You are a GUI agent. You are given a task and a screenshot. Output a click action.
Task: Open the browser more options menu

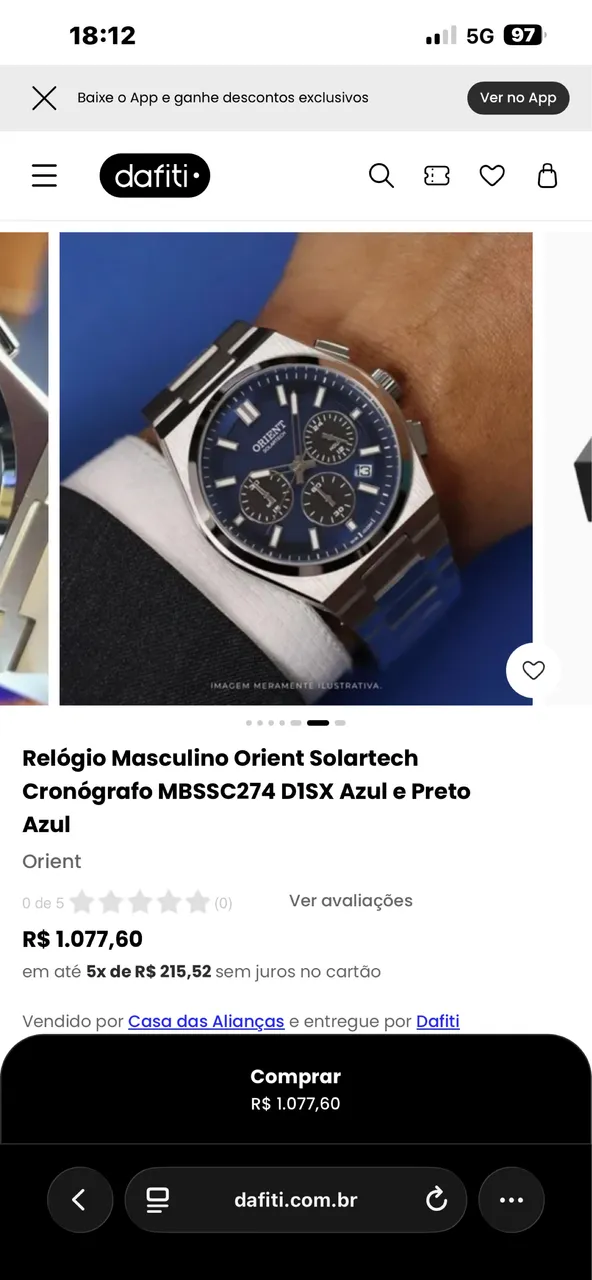[x=511, y=1200]
